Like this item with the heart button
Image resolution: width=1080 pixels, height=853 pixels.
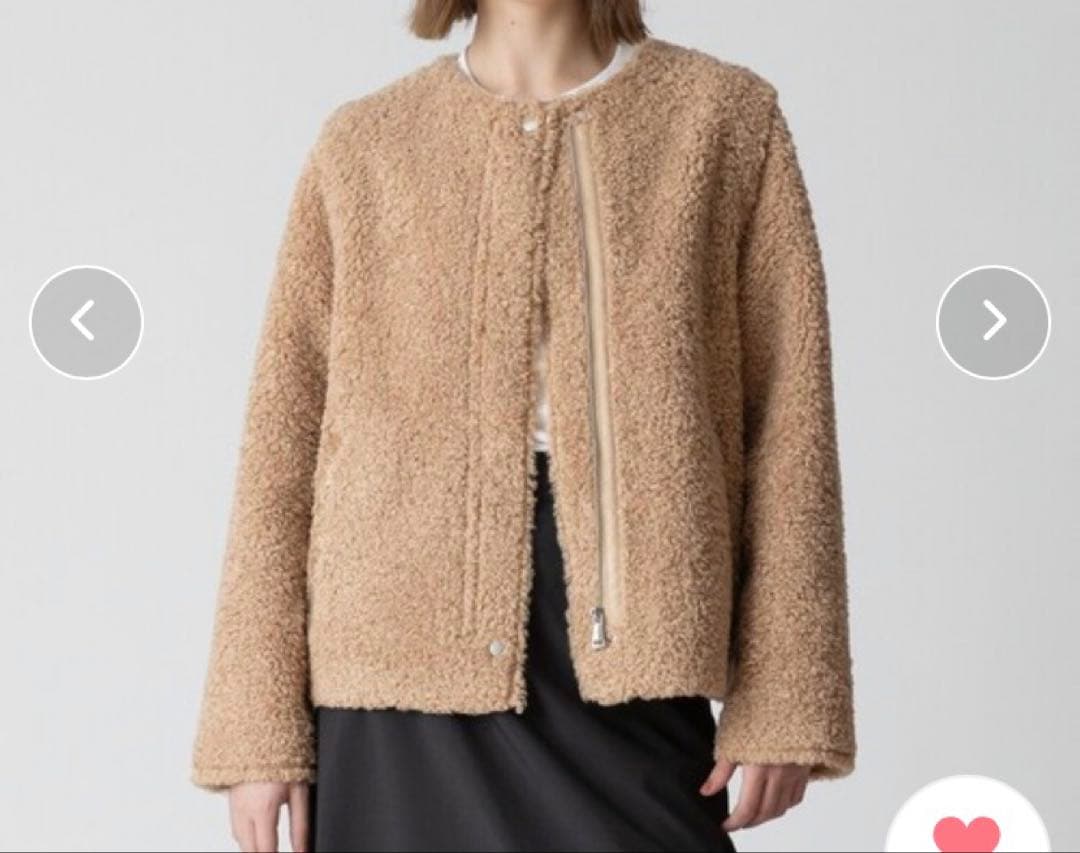point(966,832)
